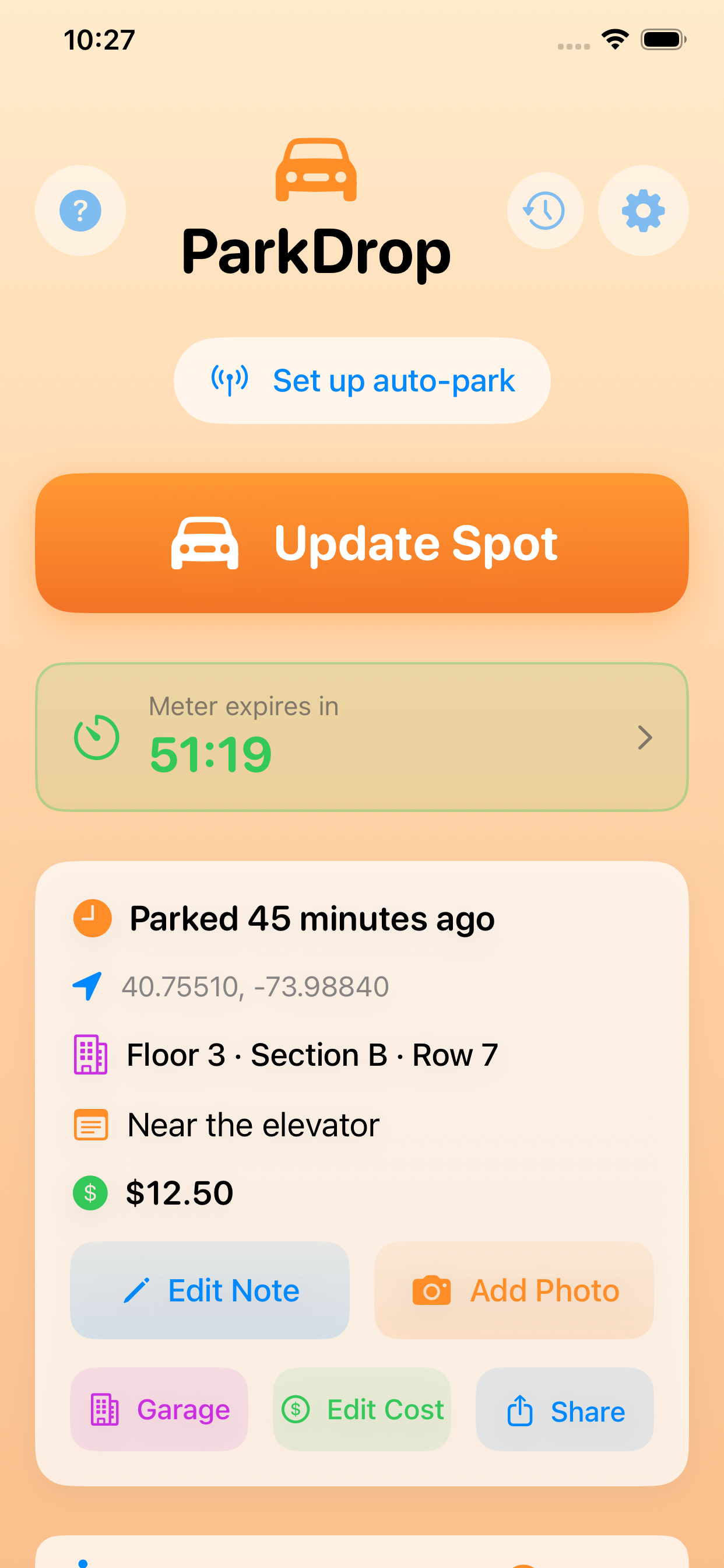Image resolution: width=724 pixels, height=1568 pixels.
Task: Select Edit Cost
Action: pyautogui.click(x=361, y=1410)
